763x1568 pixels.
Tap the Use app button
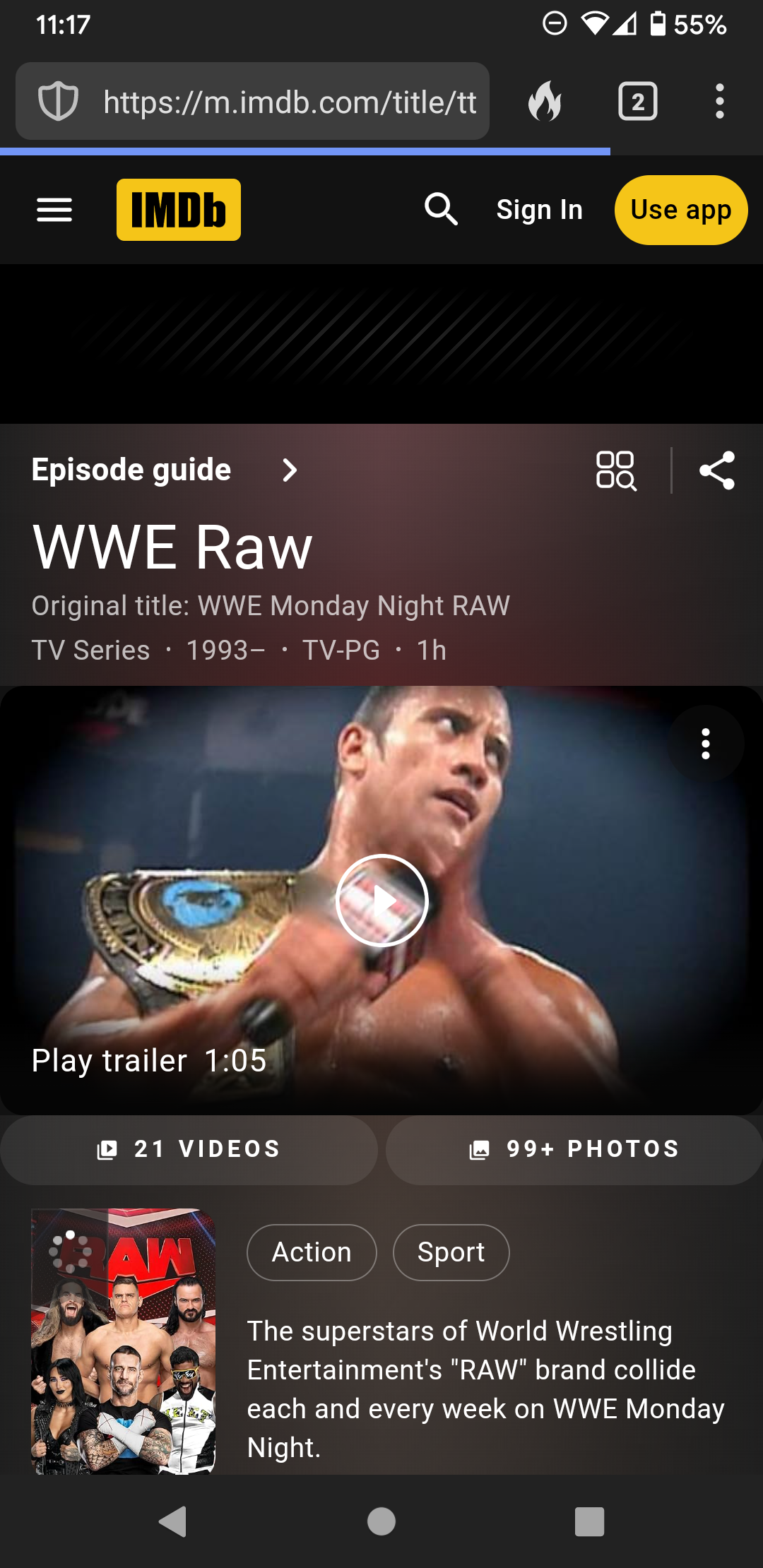point(680,210)
